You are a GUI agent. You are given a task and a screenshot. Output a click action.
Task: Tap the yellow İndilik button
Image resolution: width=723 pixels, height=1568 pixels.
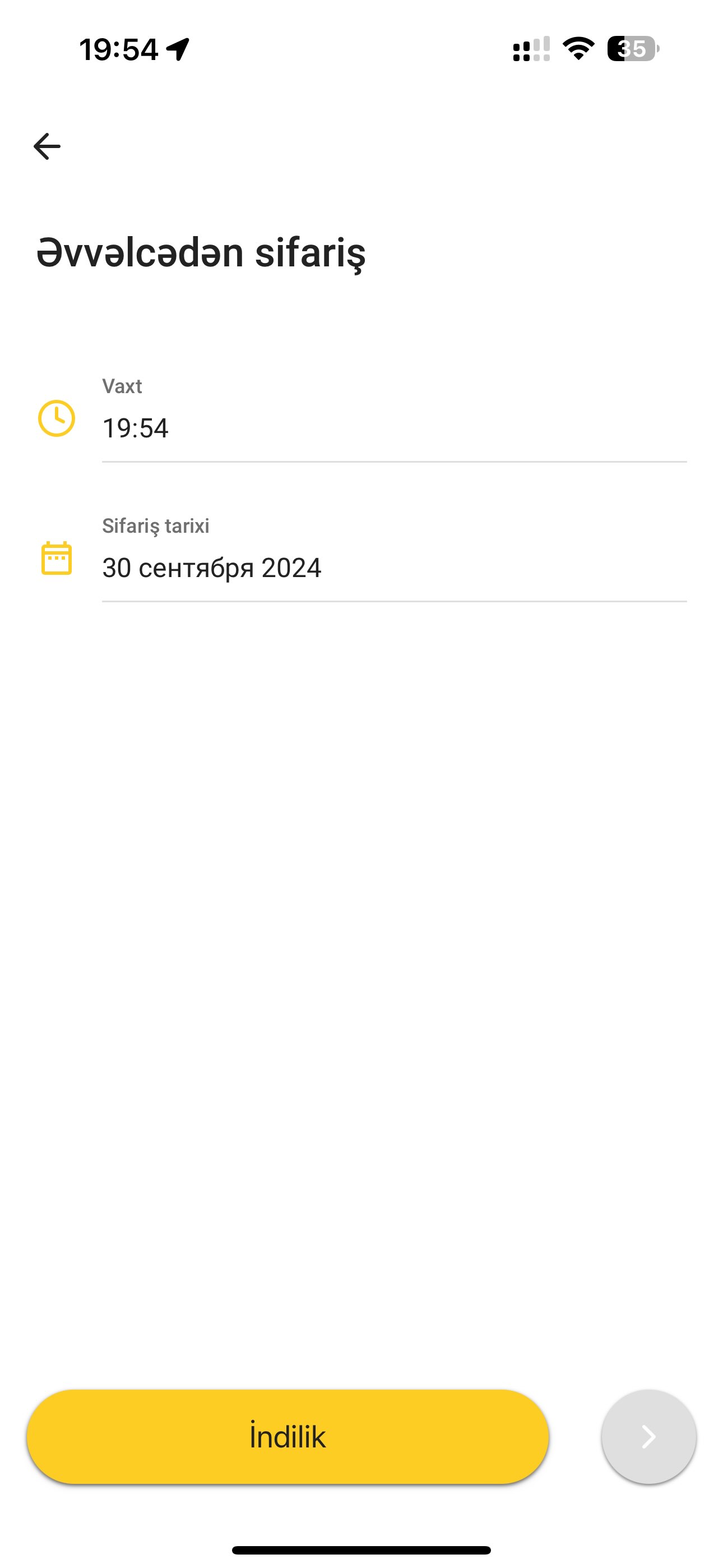288,1437
